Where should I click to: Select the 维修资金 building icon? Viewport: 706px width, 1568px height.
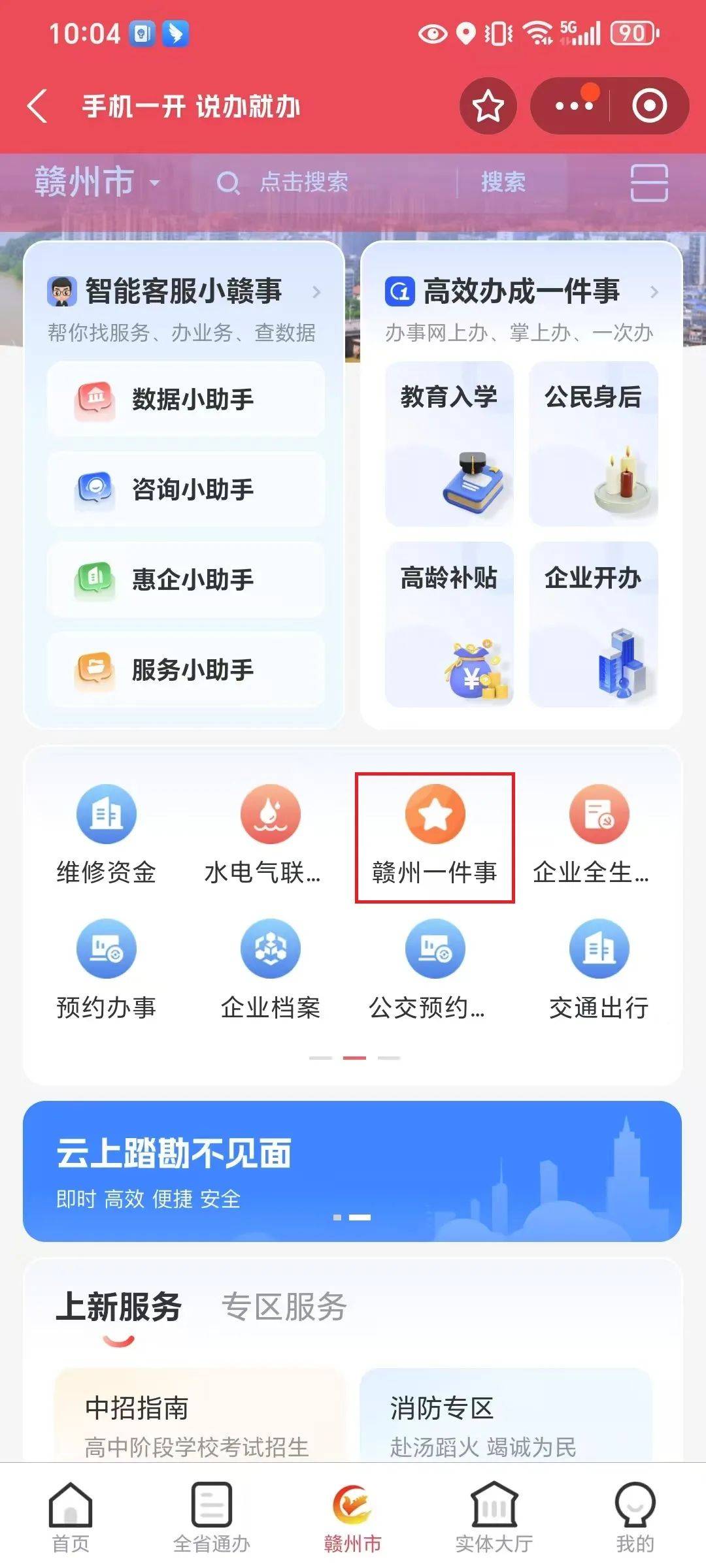(107, 813)
